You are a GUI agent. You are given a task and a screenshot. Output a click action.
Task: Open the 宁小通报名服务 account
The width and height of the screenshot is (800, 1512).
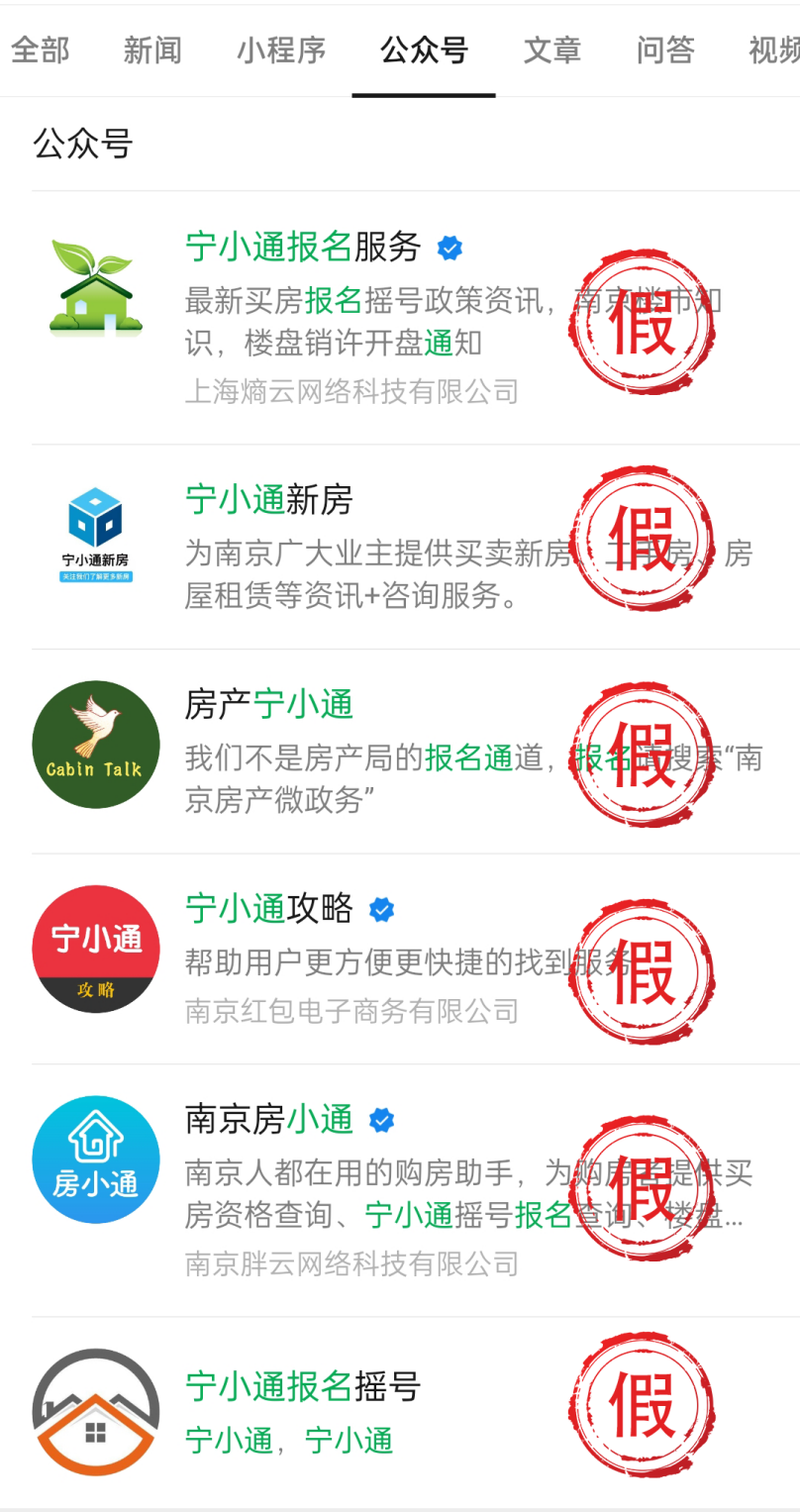tap(303, 248)
